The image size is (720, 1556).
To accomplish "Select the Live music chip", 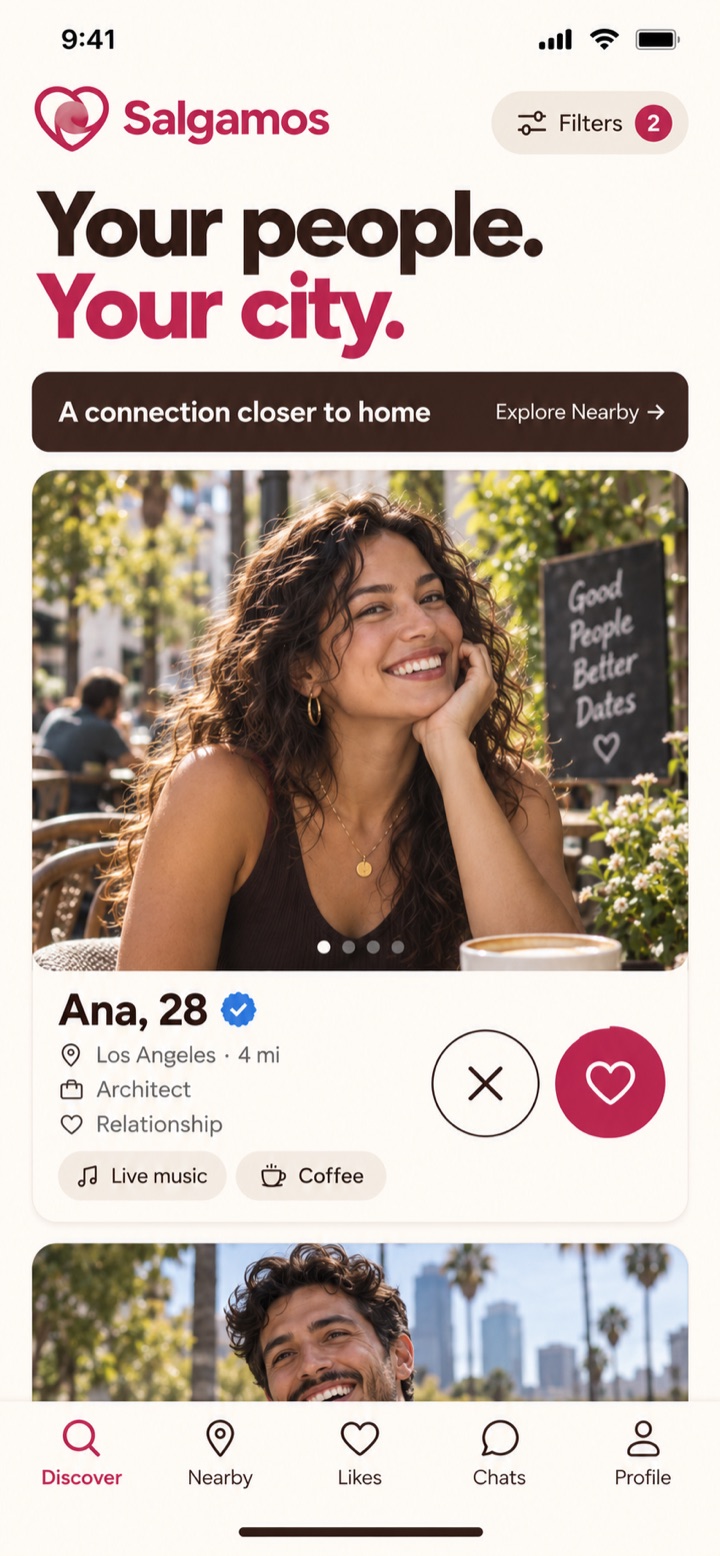I will (142, 1176).
